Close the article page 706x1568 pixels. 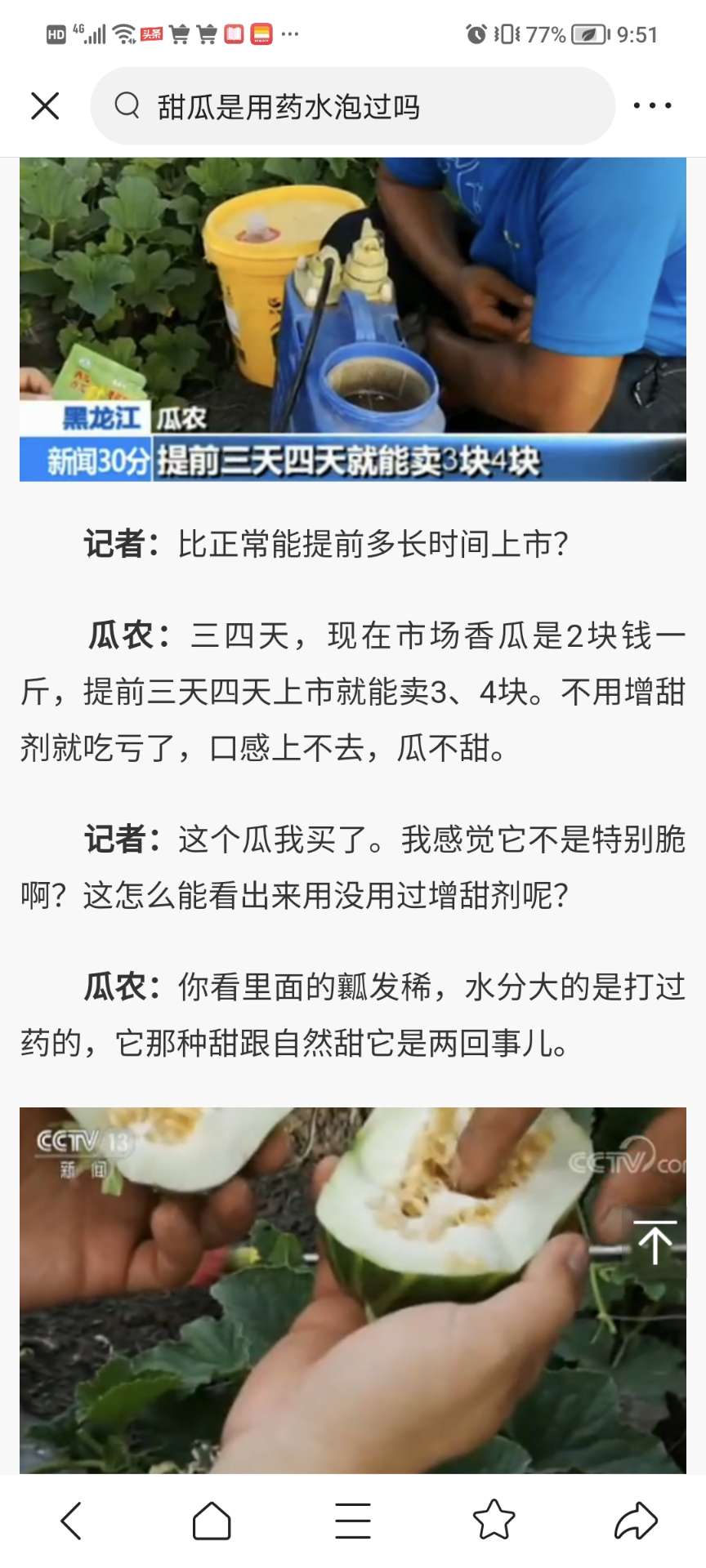coord(45,106)
